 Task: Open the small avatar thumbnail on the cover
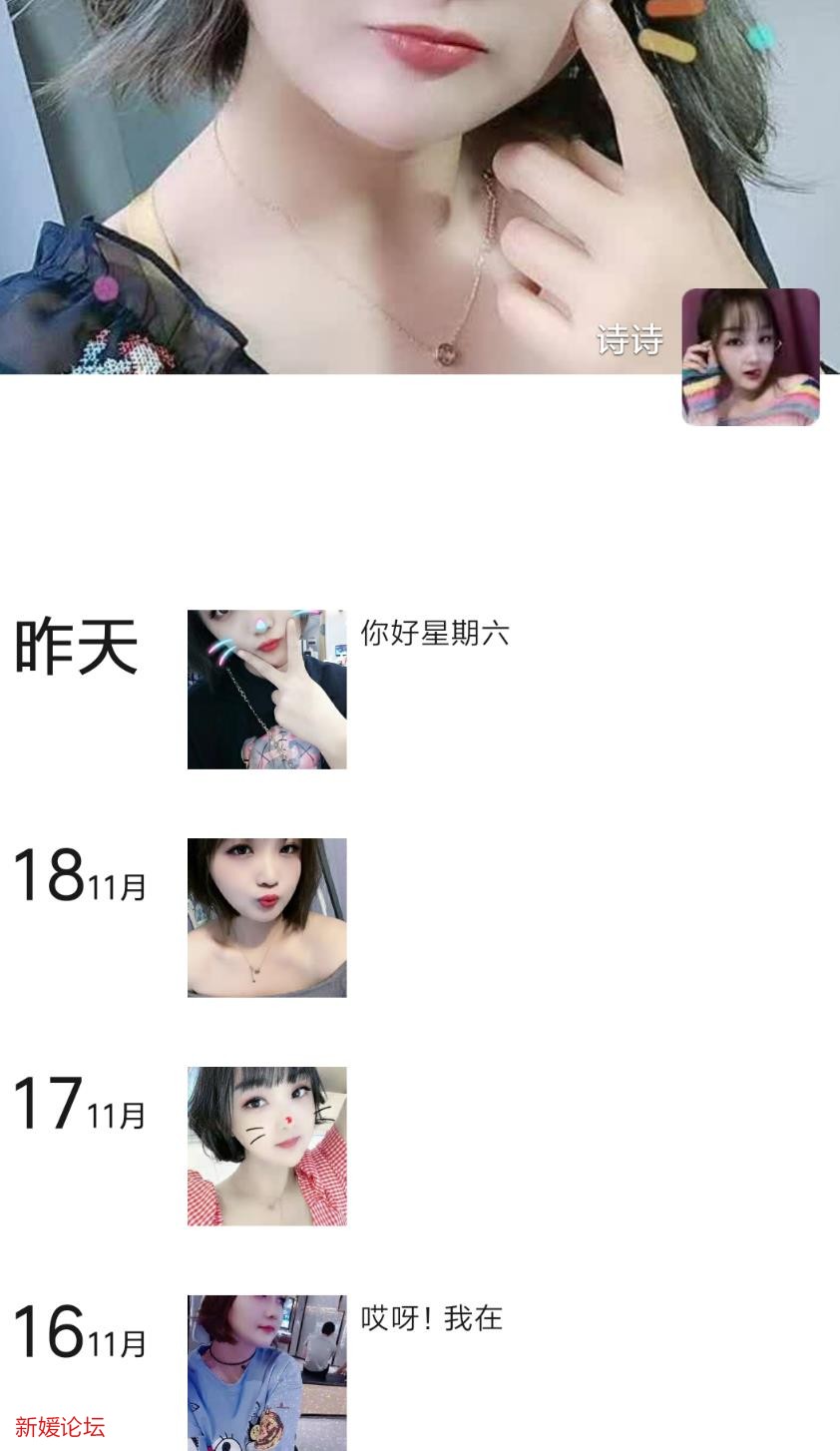[x=749, y=357]
